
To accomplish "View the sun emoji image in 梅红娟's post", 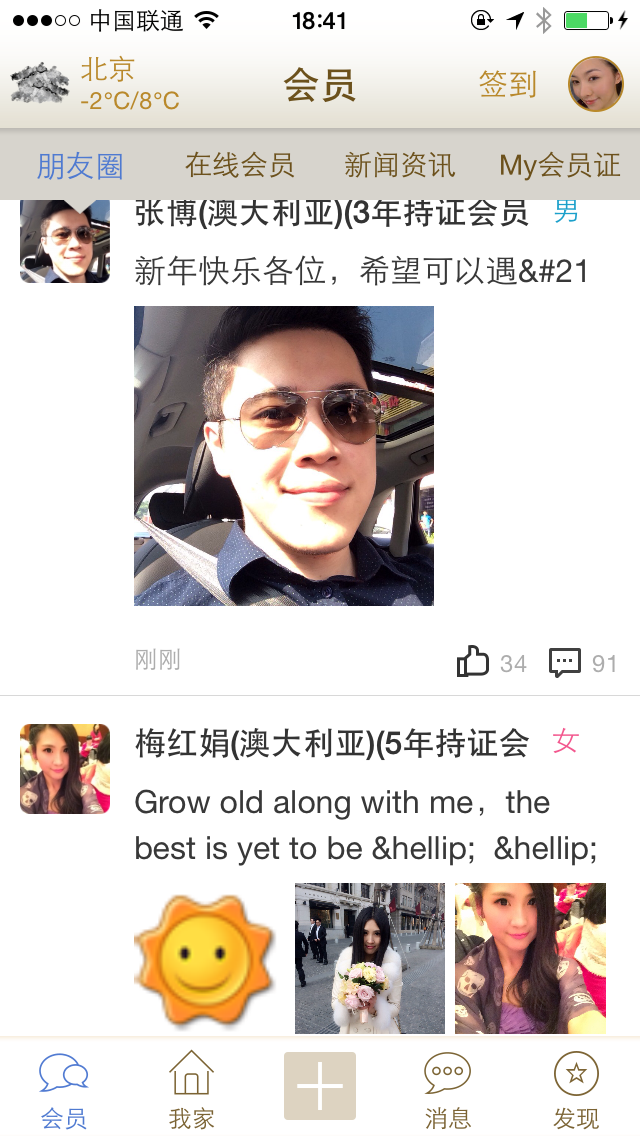I will 204,958.
